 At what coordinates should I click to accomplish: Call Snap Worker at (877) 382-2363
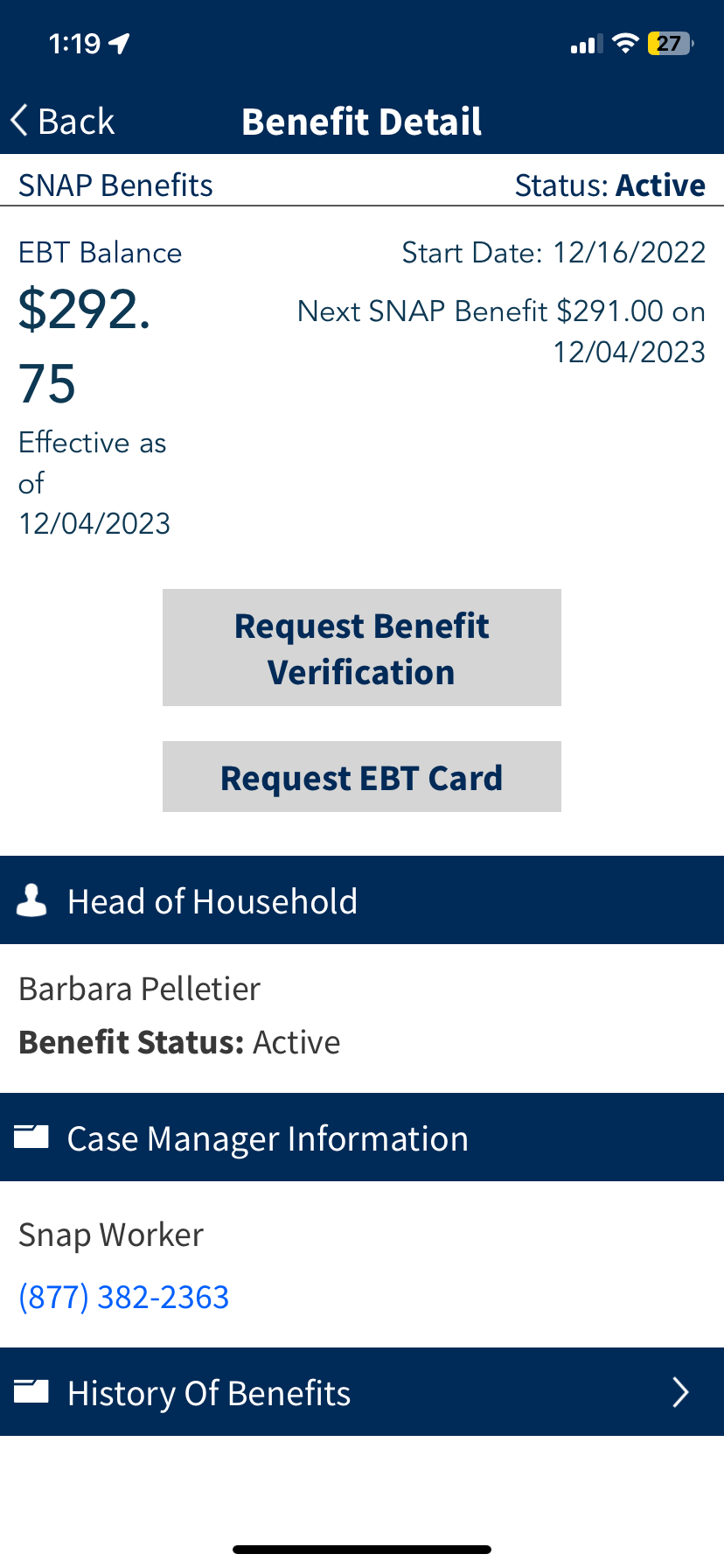click(x=123, y=1297)
